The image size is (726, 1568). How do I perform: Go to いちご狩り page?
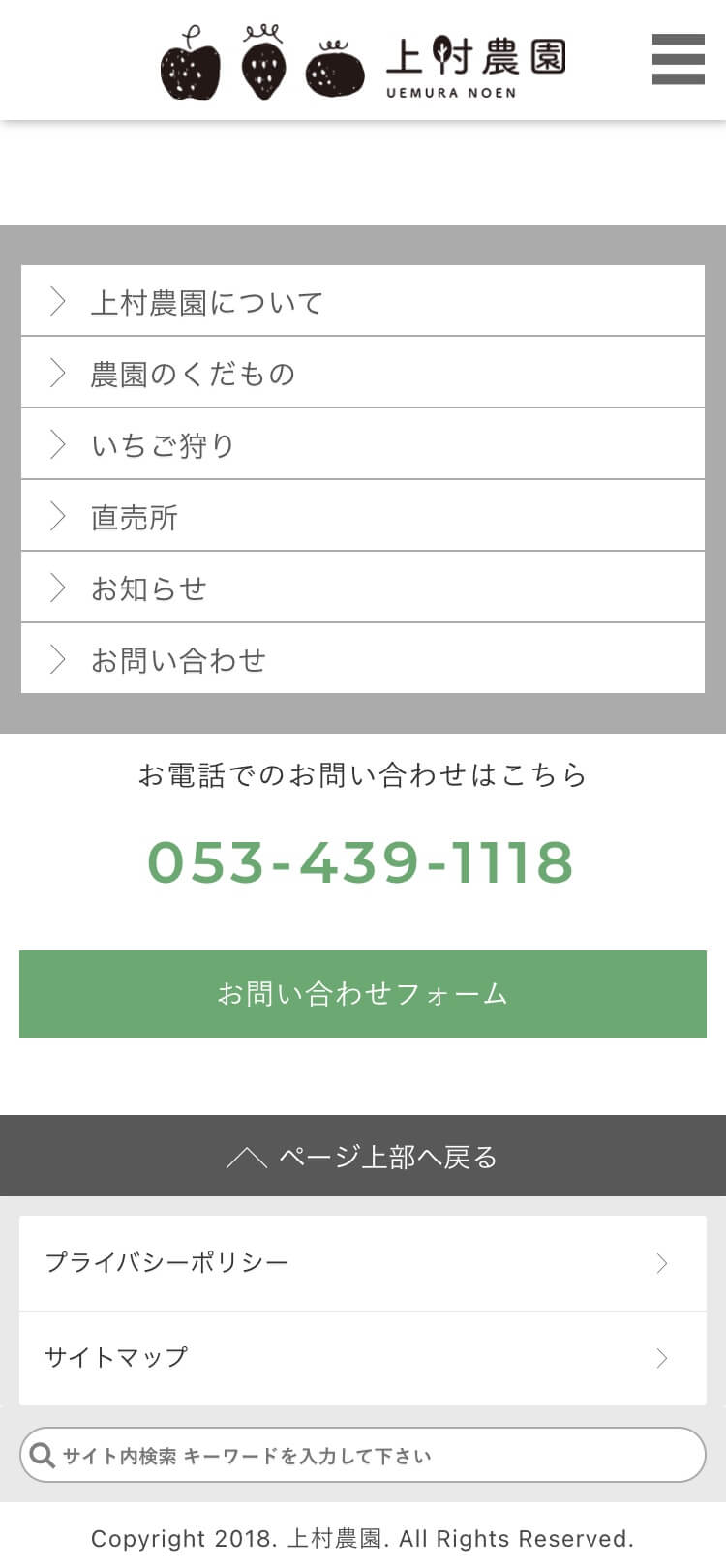click(363, 444)
